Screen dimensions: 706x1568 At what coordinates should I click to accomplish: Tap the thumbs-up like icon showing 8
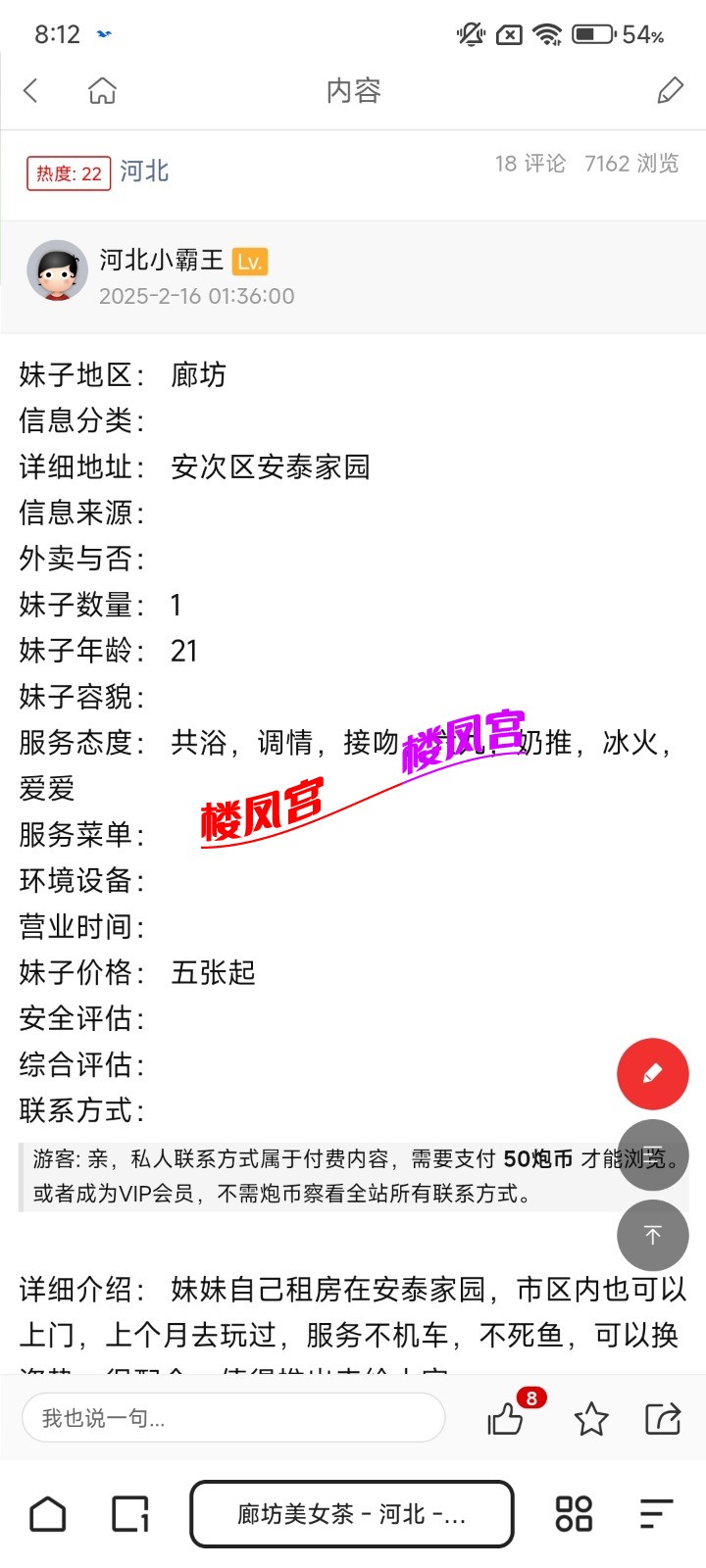pyautogui.click(x=506, y=1418)
